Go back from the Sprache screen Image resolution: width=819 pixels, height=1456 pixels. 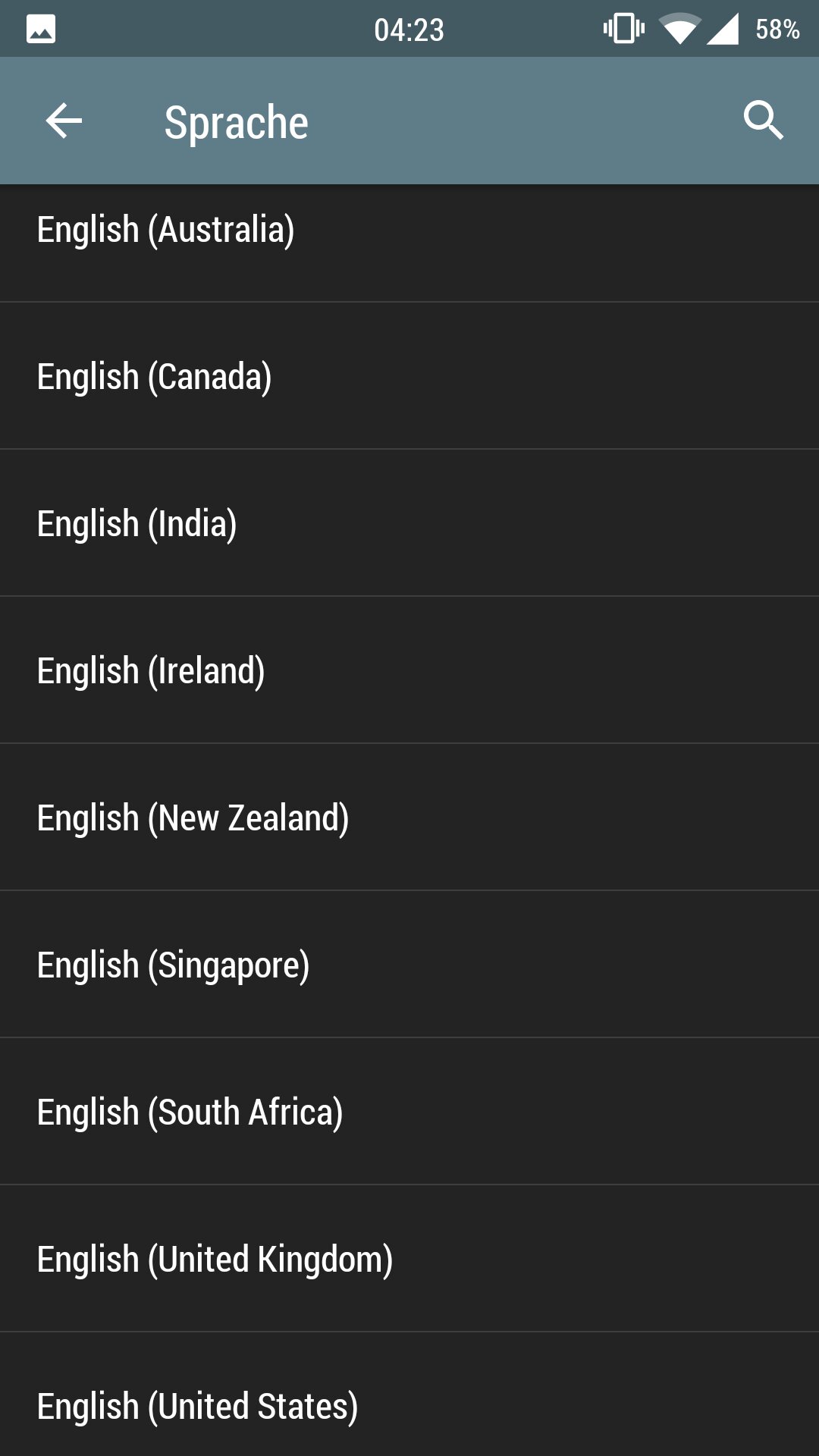point(64,121)
